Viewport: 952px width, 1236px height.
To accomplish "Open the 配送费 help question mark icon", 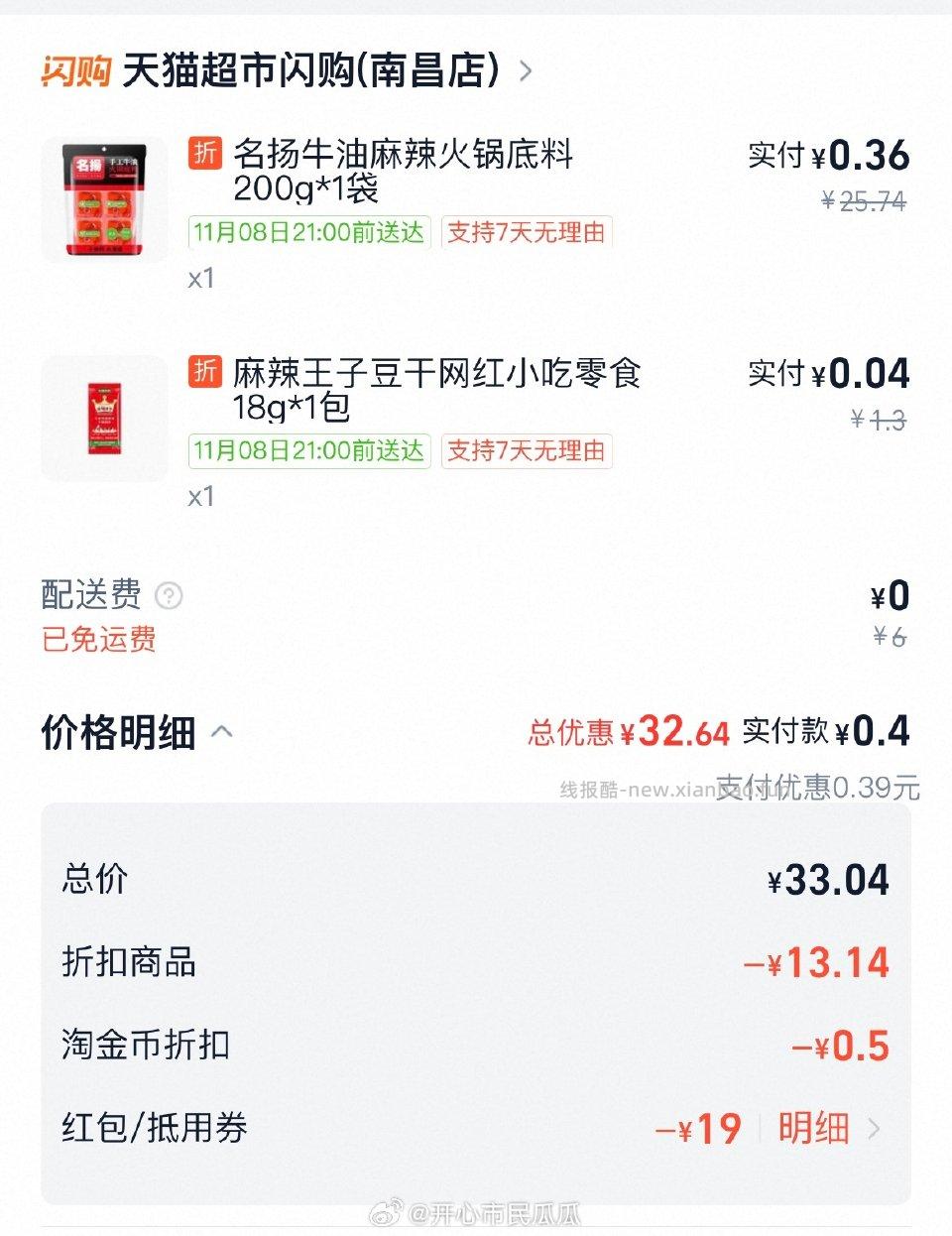I will (x=171, y=595).
